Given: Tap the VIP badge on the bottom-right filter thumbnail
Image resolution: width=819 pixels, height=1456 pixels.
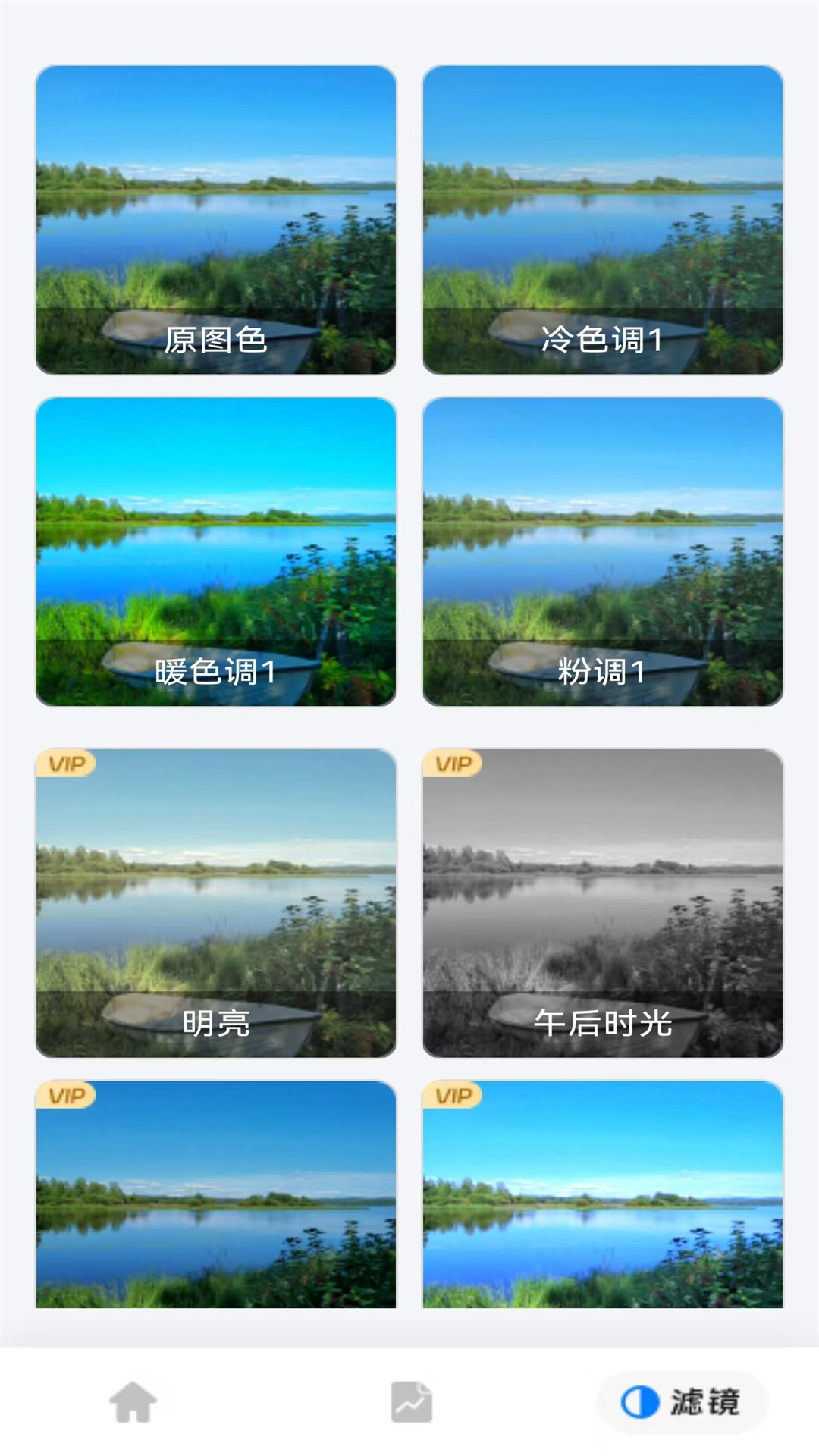Looking at the screenshot, I should [453, 1093].
